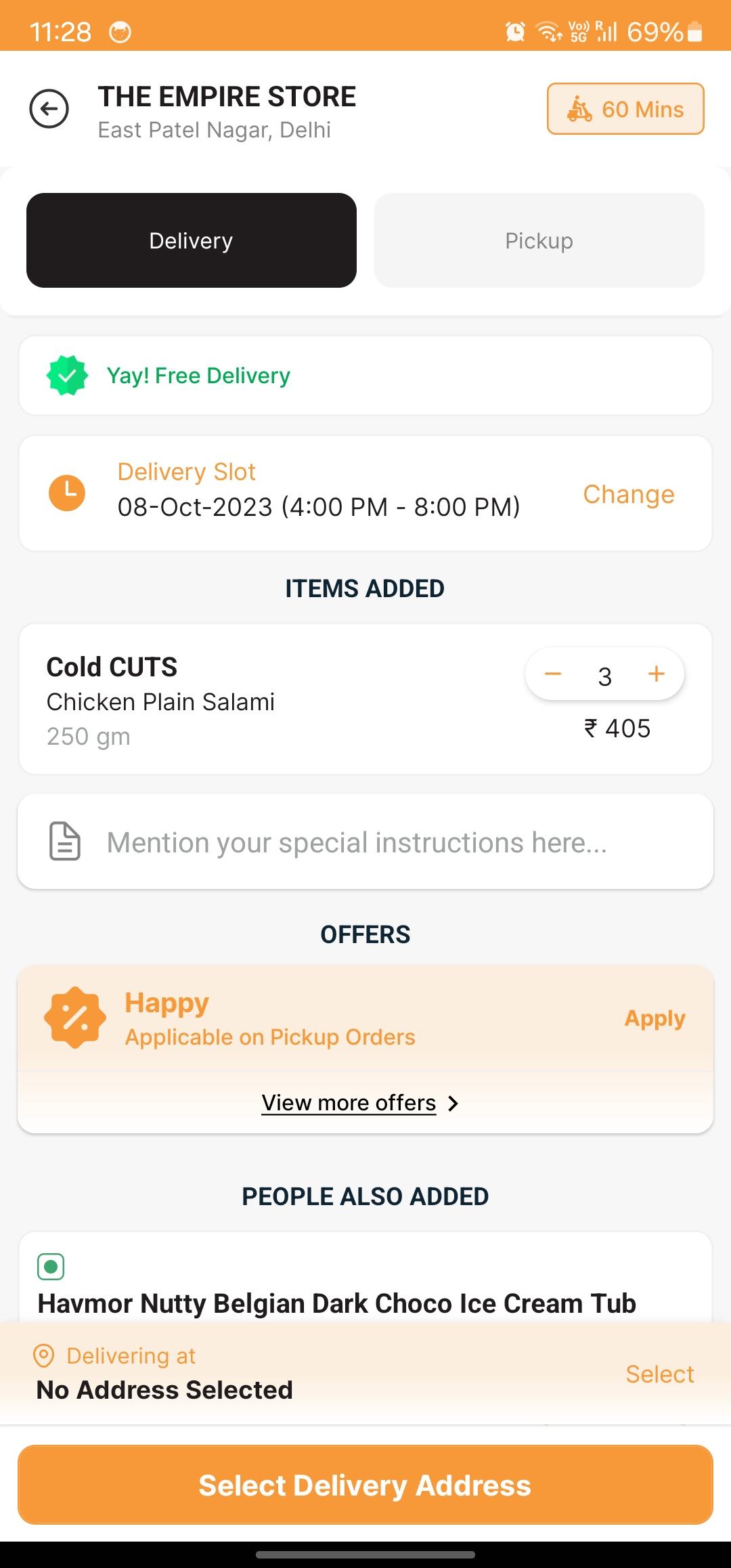The height and width of the screenshot is (1568, 731).
Task: Change the delivery slot
Action: pyautogui.click(x=629, y=494)
